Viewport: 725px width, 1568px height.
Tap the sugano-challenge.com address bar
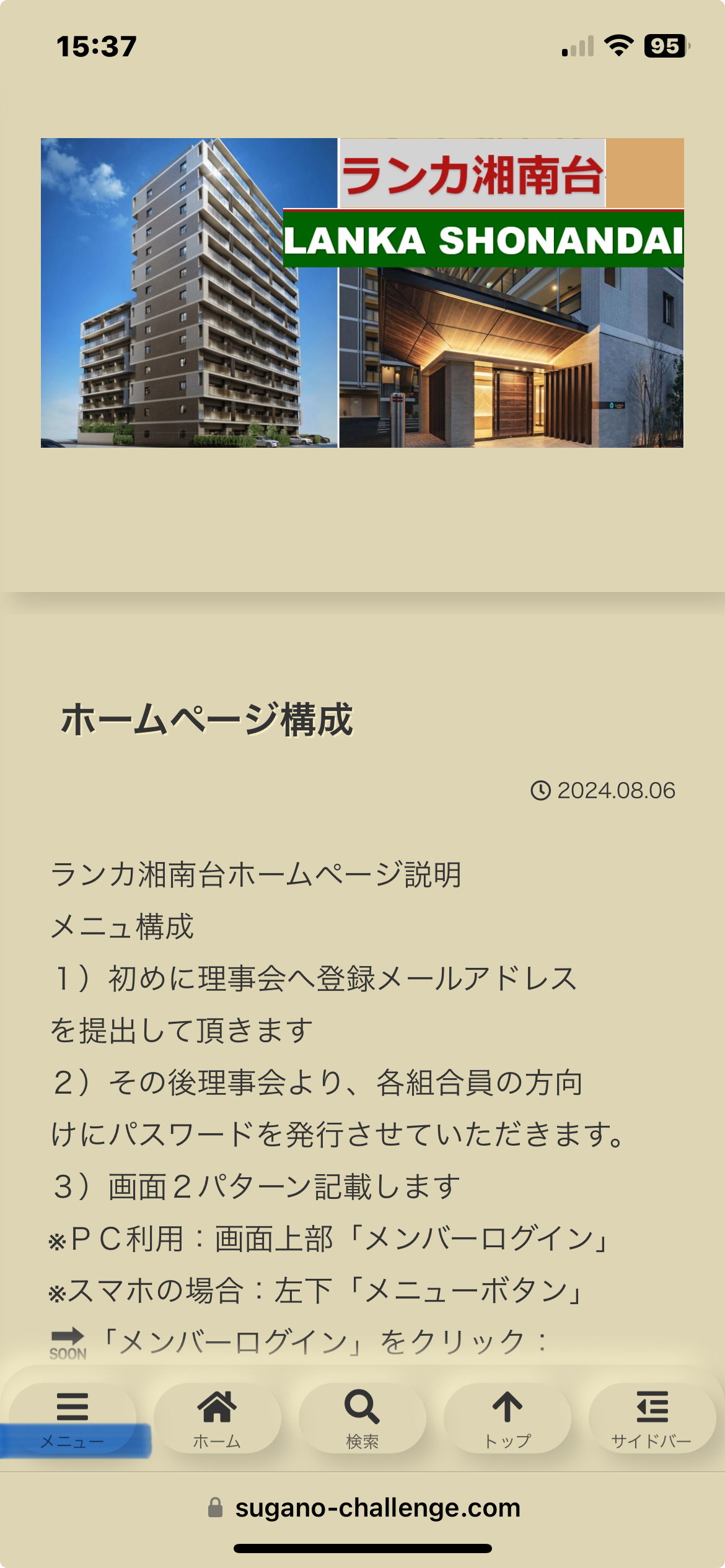point(366,1507)
